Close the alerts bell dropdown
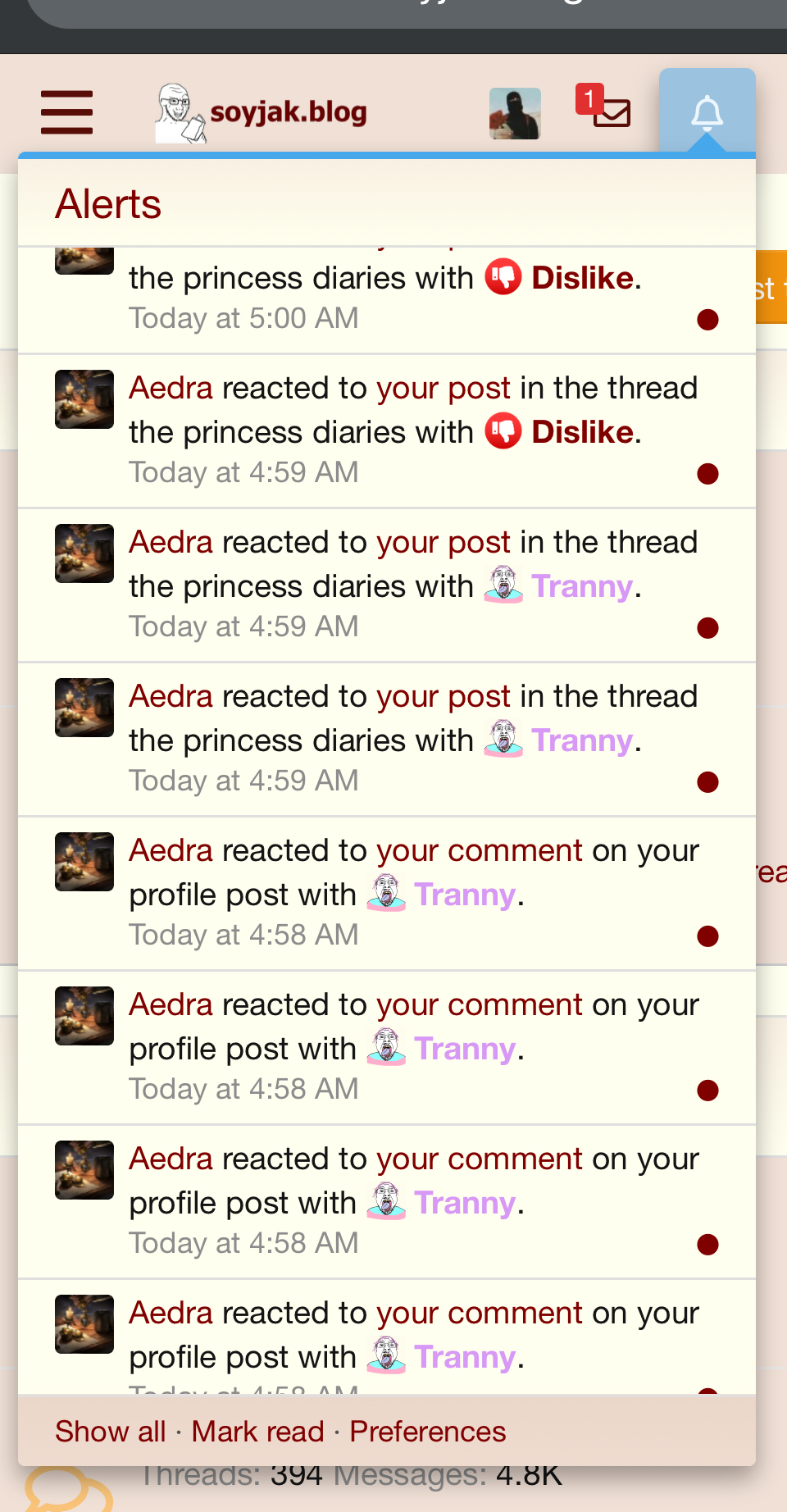 tap(707, 112)
